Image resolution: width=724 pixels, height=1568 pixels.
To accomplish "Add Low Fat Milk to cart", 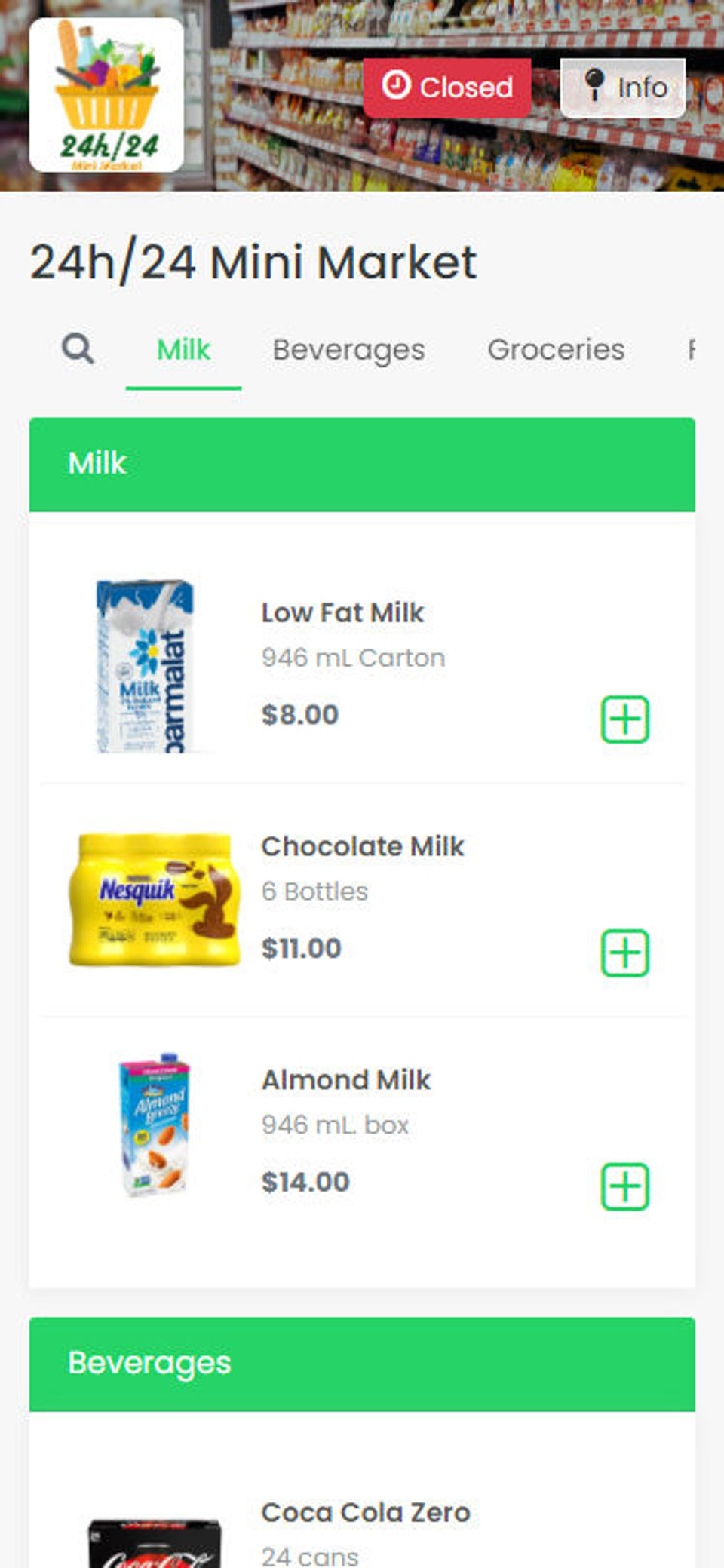I will (x=624, y=720).
